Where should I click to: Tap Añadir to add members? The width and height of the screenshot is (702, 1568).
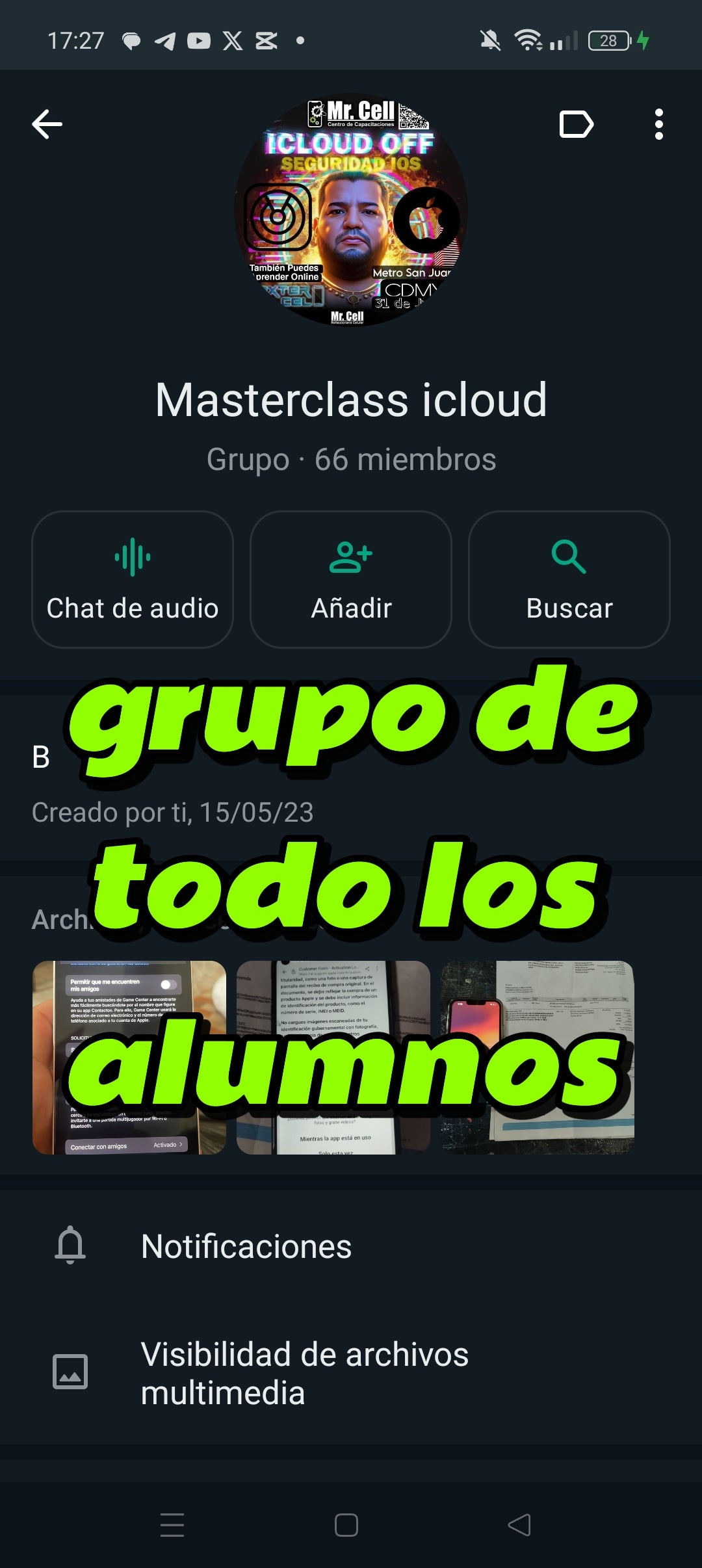point(351,579)
